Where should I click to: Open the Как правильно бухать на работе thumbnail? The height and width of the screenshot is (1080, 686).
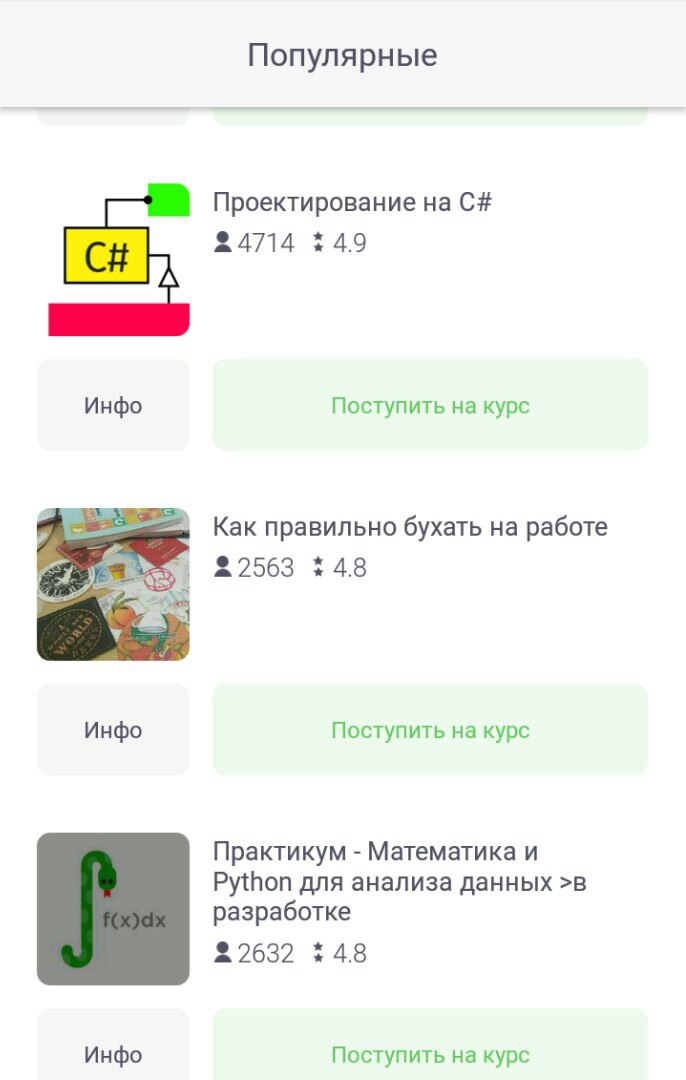(x=113, y=584)
